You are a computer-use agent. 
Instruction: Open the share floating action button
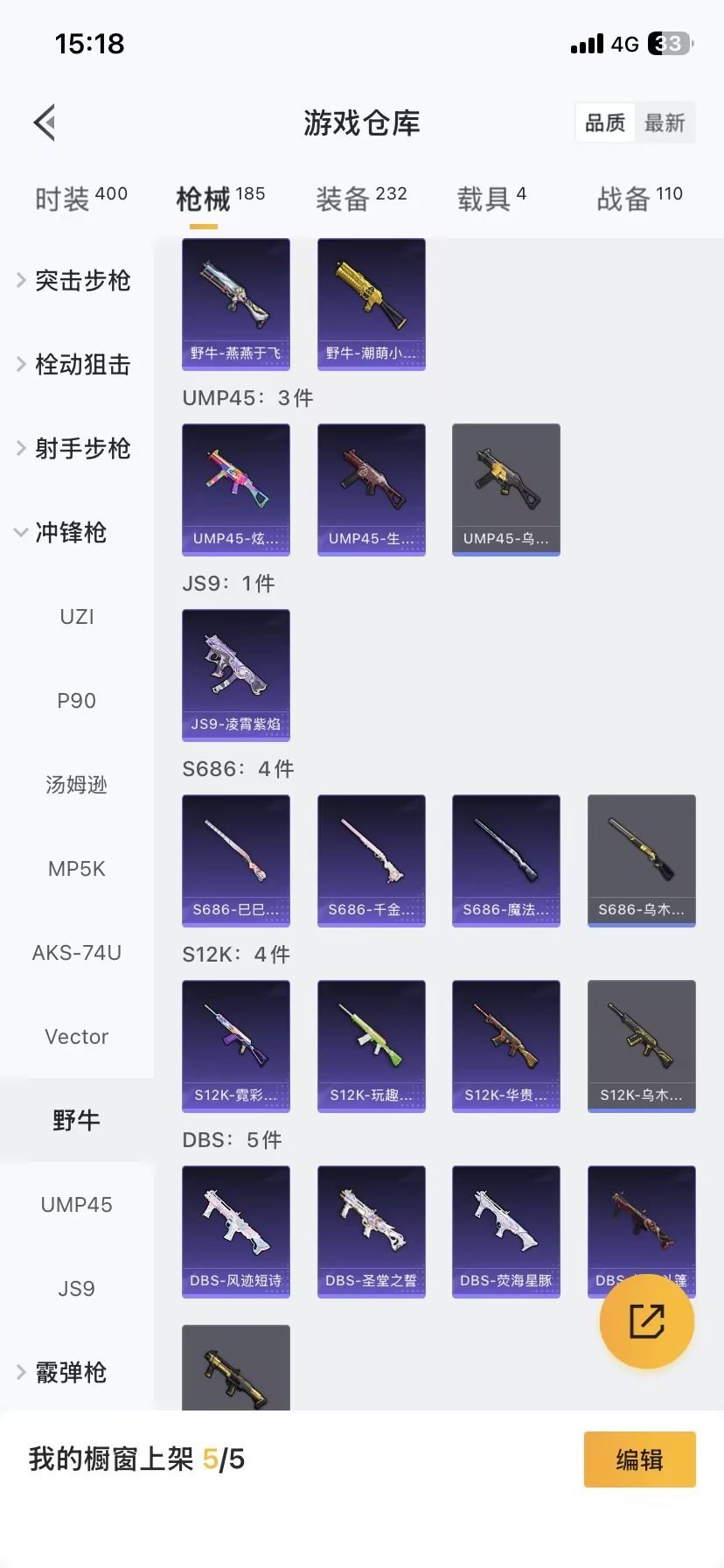pyautogui.click(x=647, y=1321)
